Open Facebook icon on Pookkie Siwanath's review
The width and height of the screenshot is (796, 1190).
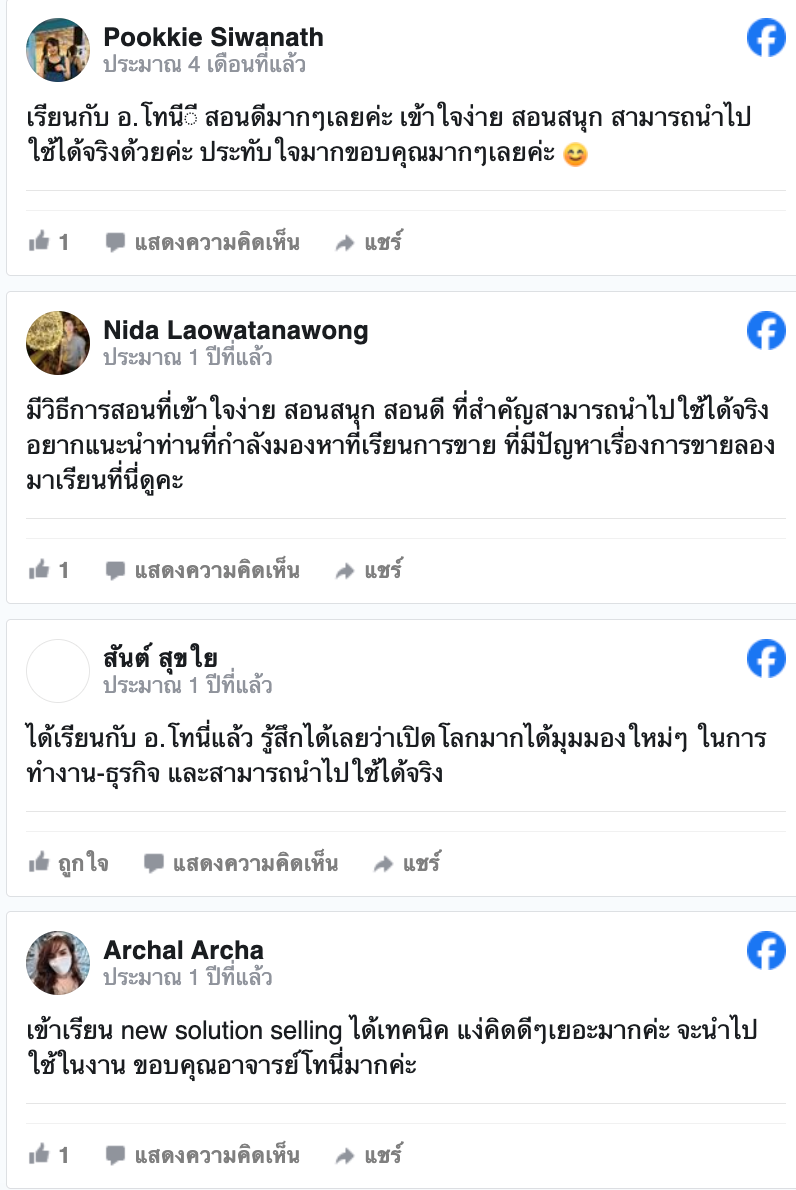coord(766,38)
